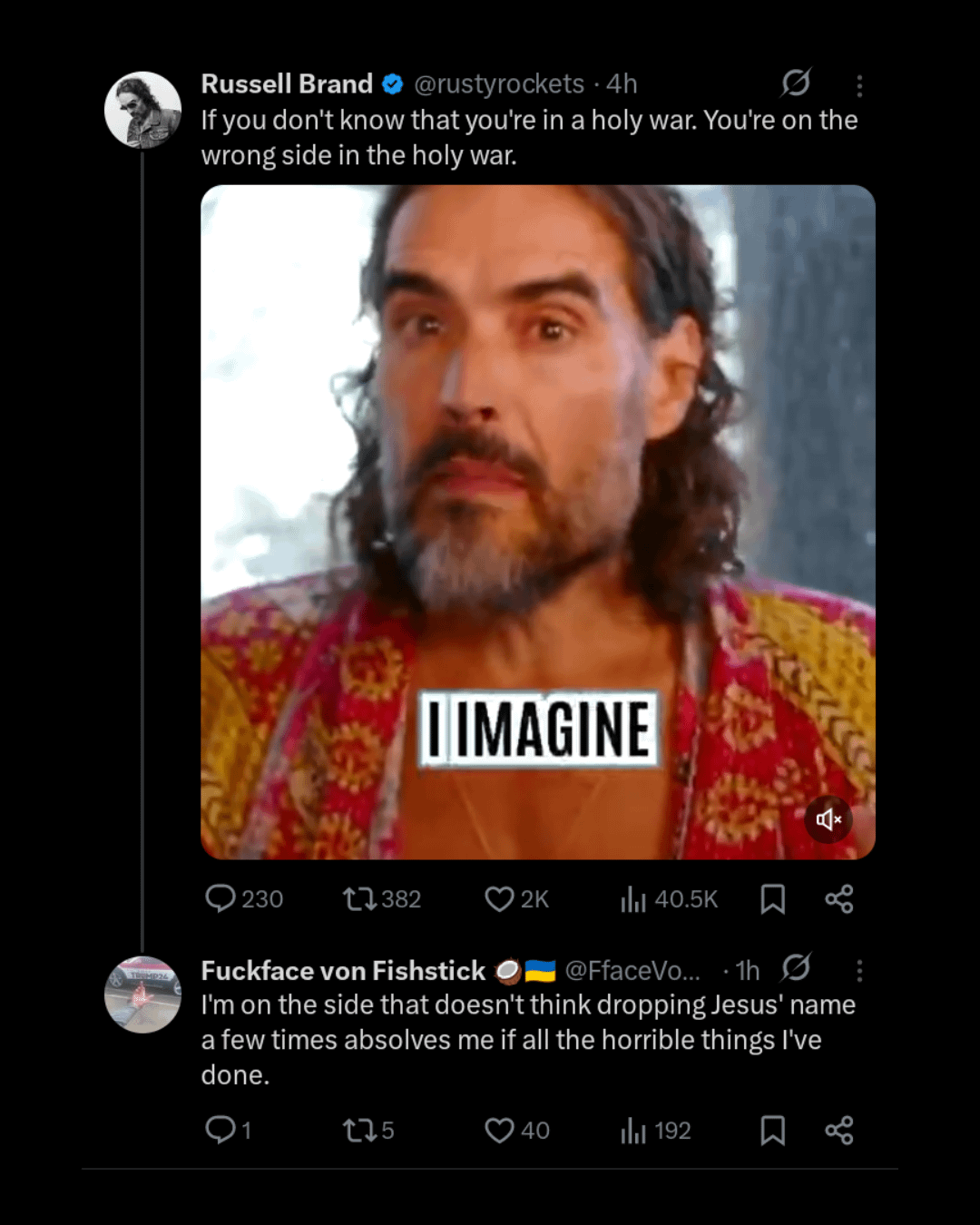Like Russell Brand's post
This screenshot has width=980, height=1225.
[499, 898]
